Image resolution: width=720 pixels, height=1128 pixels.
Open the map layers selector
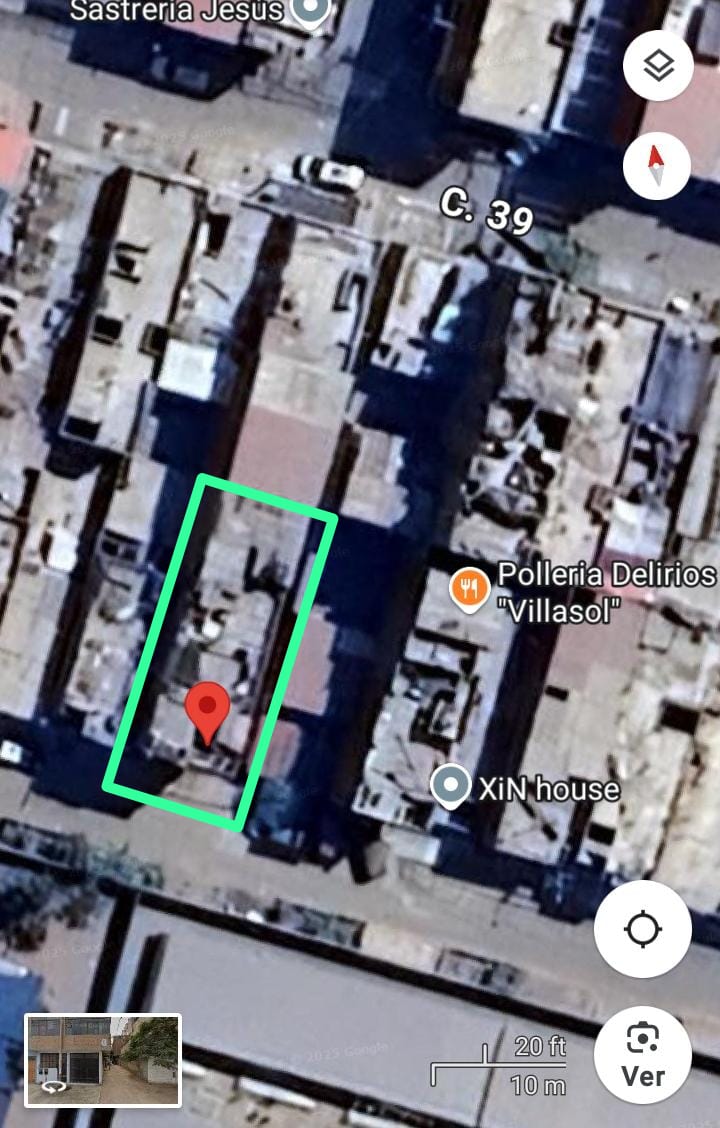point(658,67)
